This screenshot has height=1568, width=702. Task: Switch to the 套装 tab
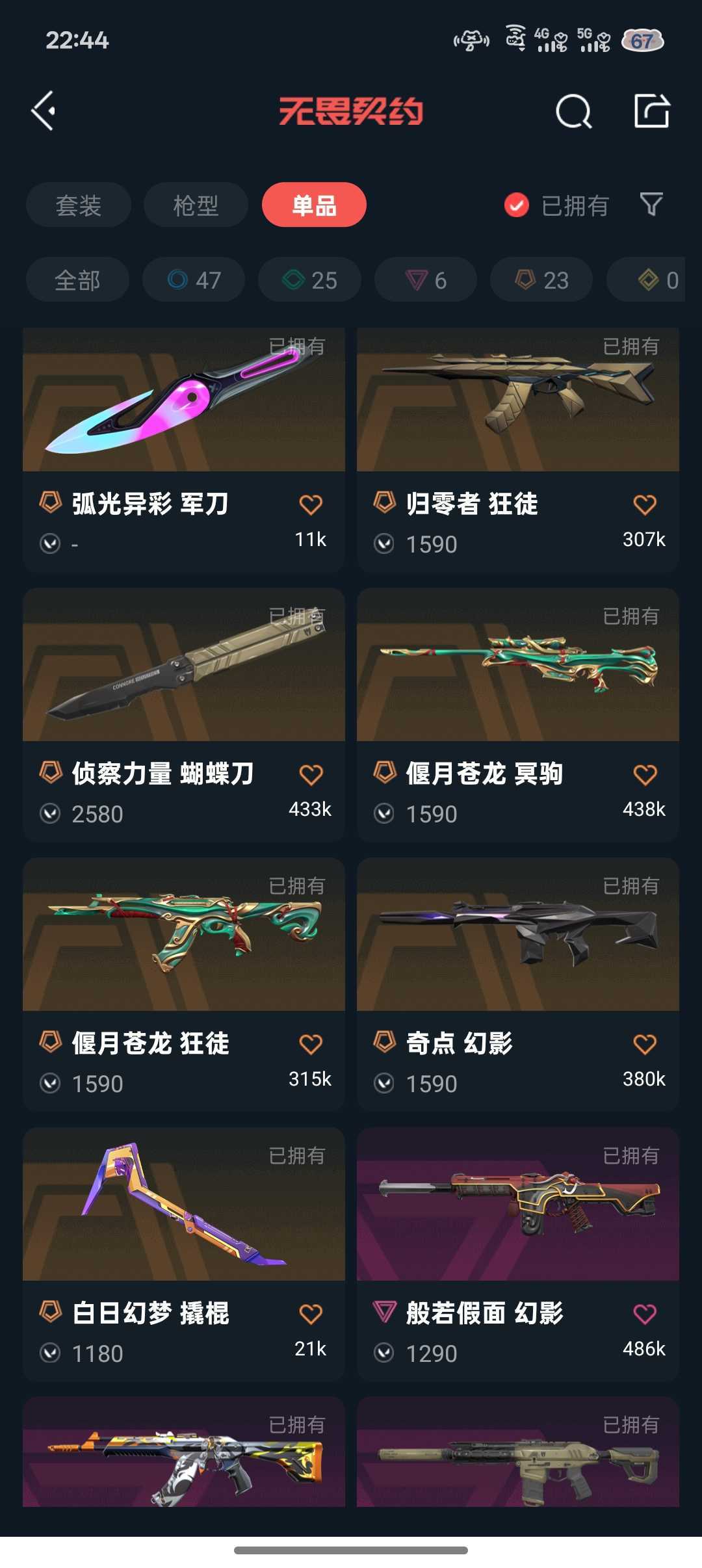click(79, 205)
